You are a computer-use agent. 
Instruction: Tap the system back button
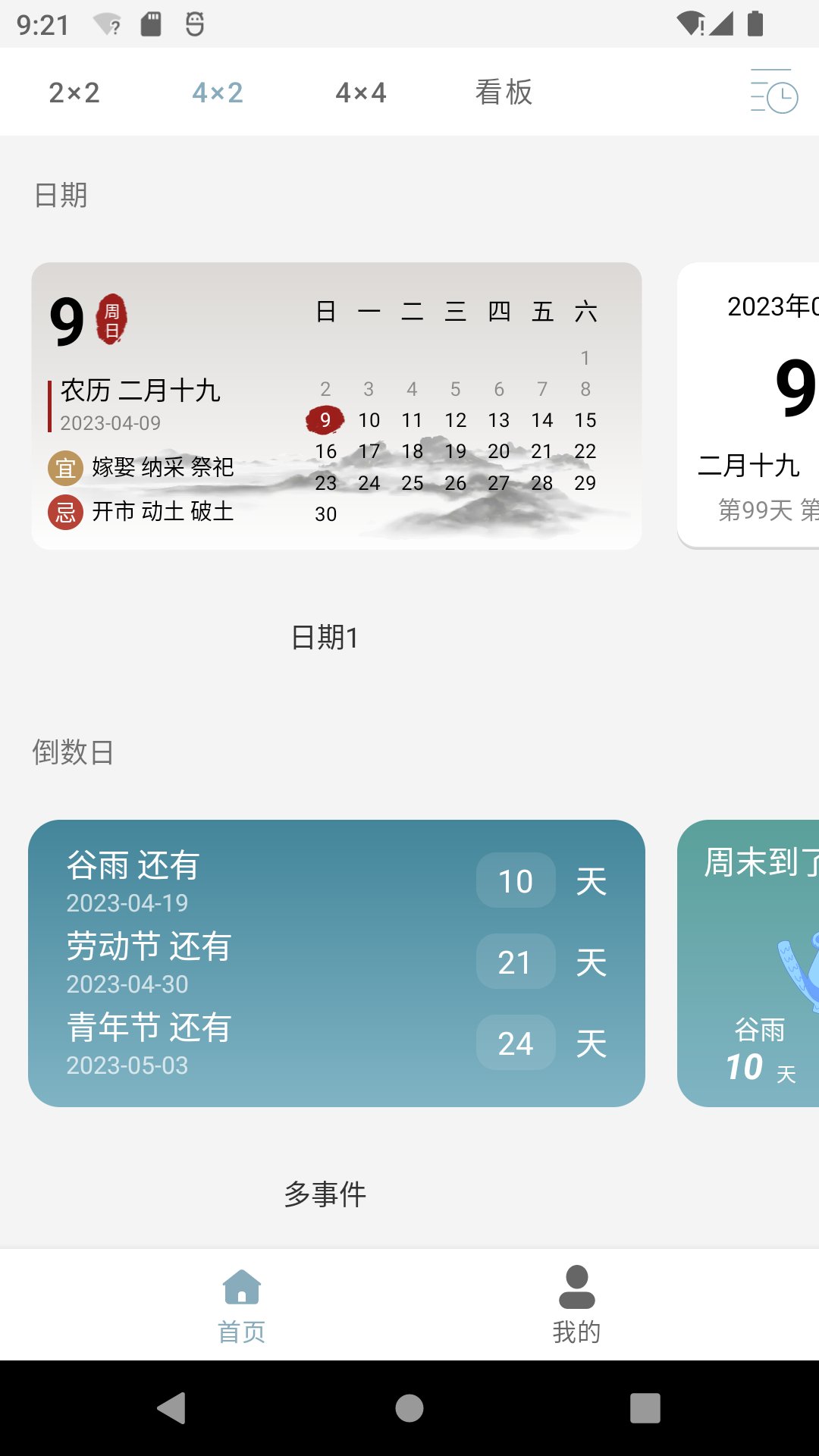coord(172,1408)
